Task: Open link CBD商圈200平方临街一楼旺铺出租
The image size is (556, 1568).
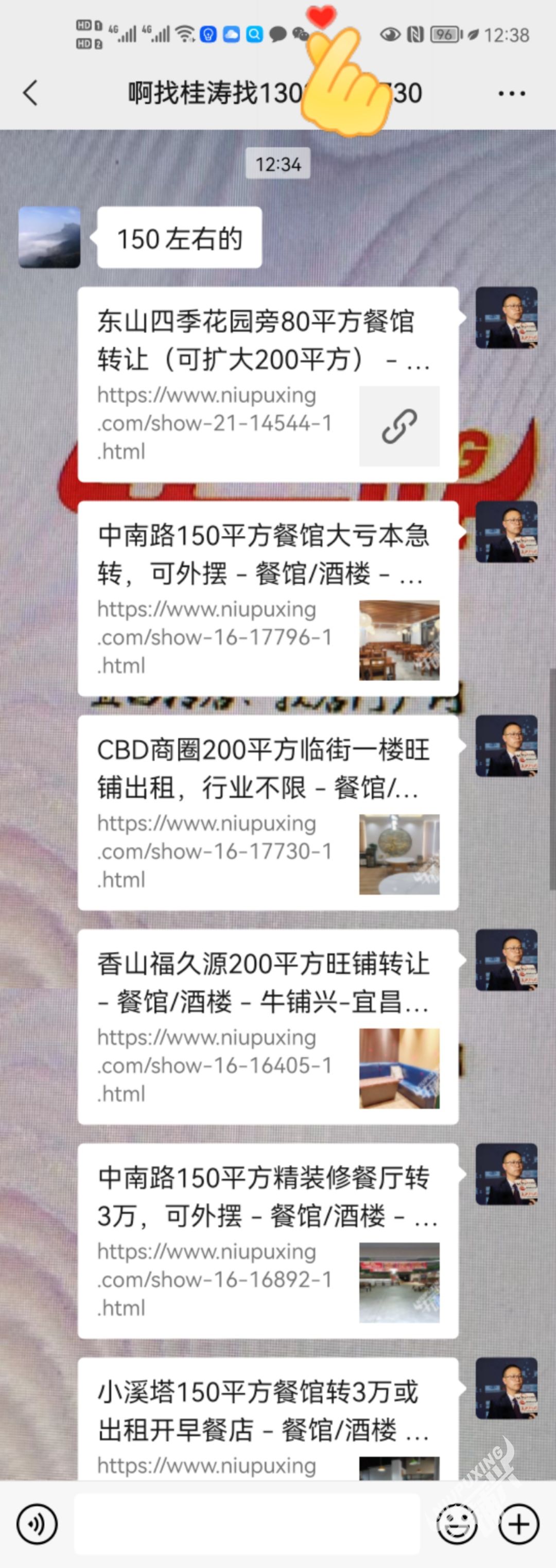Action: tap(267, 813)
